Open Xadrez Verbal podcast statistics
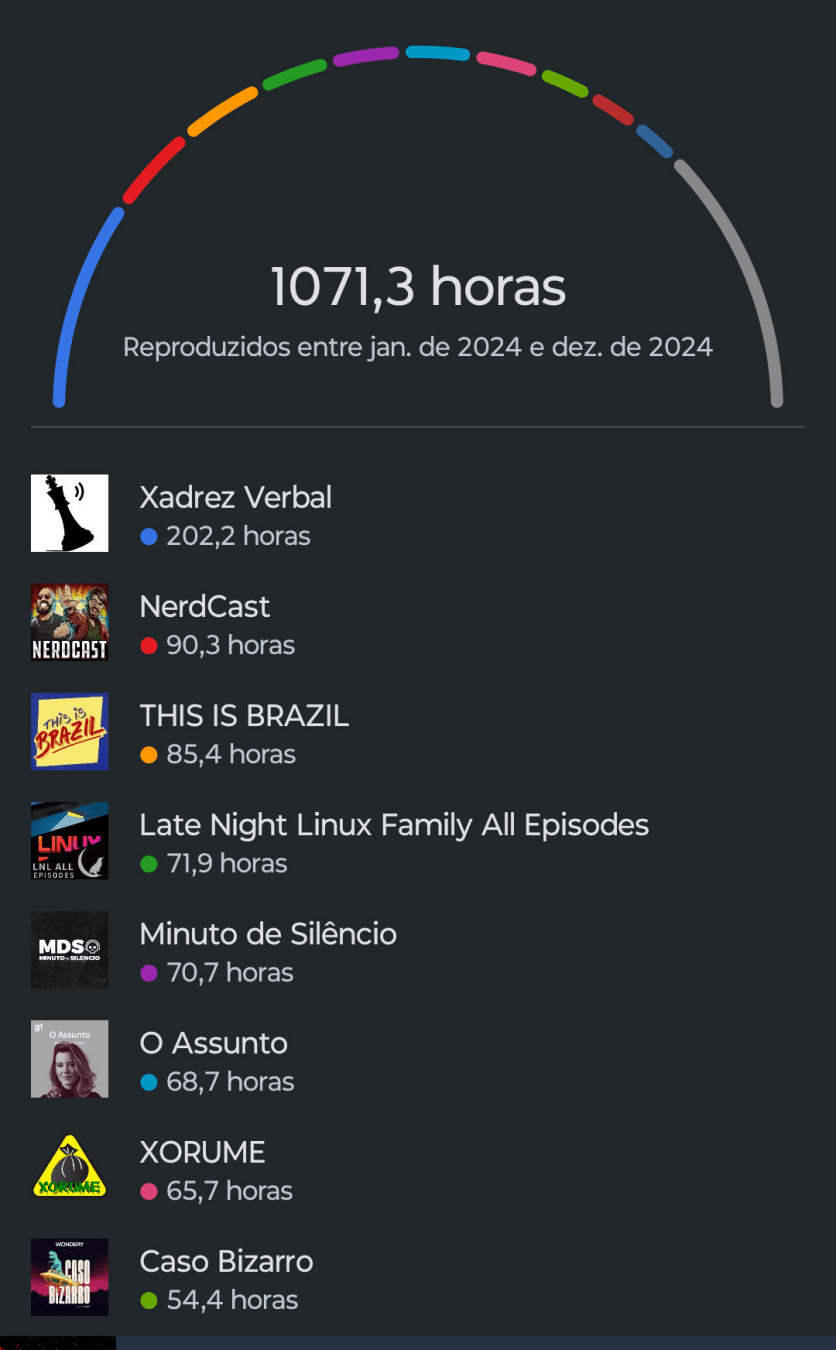The width and height of the screenshot is (836, 1350). point(418,513)
